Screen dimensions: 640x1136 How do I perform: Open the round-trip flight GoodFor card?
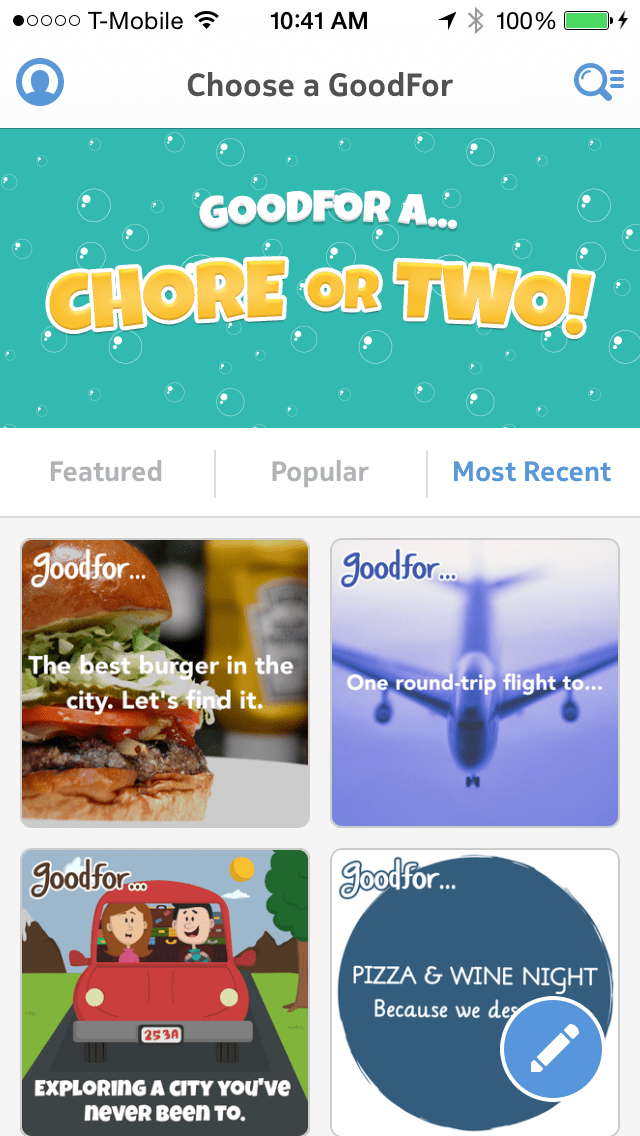point(475,683)
